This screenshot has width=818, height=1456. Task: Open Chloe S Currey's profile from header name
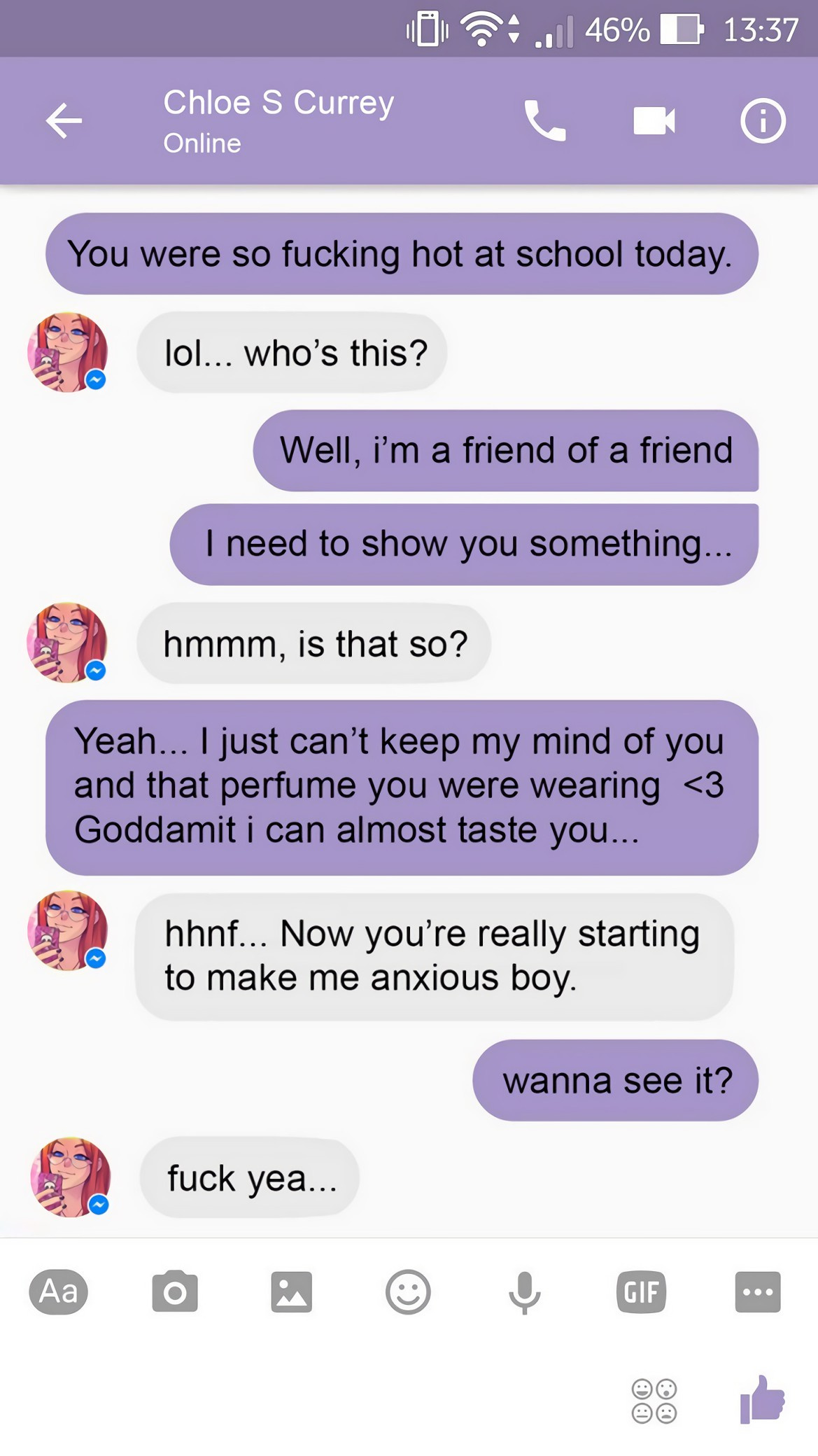[278, 104]
